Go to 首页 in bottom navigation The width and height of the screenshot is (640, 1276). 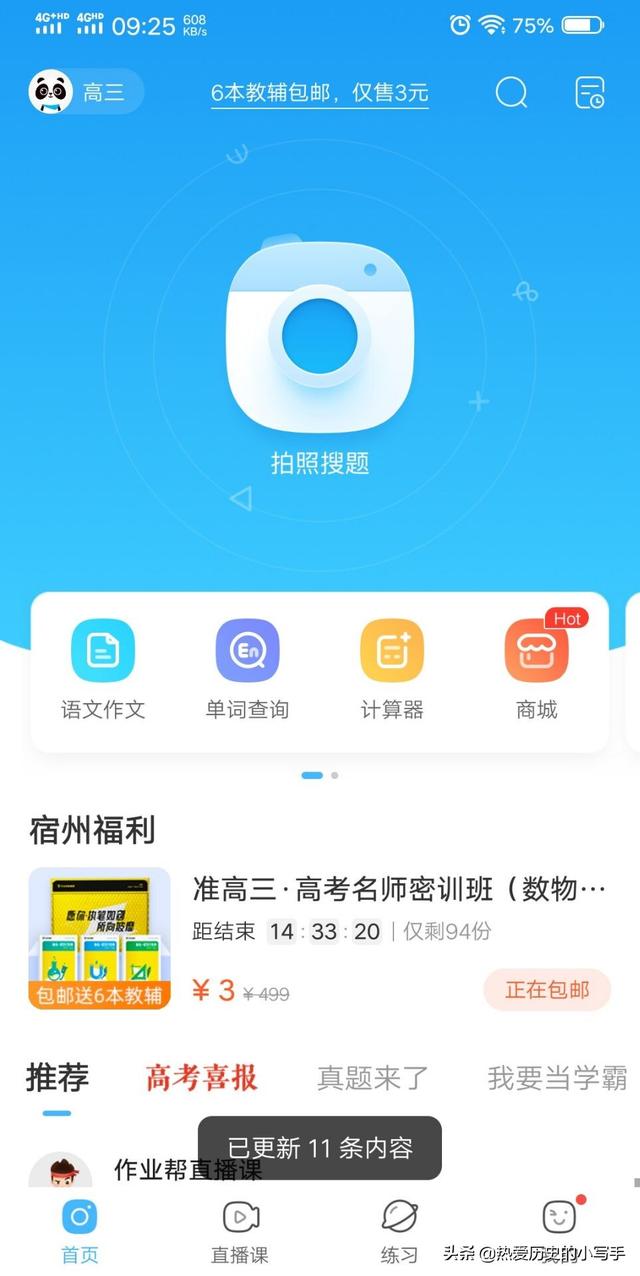point(80,1230)
